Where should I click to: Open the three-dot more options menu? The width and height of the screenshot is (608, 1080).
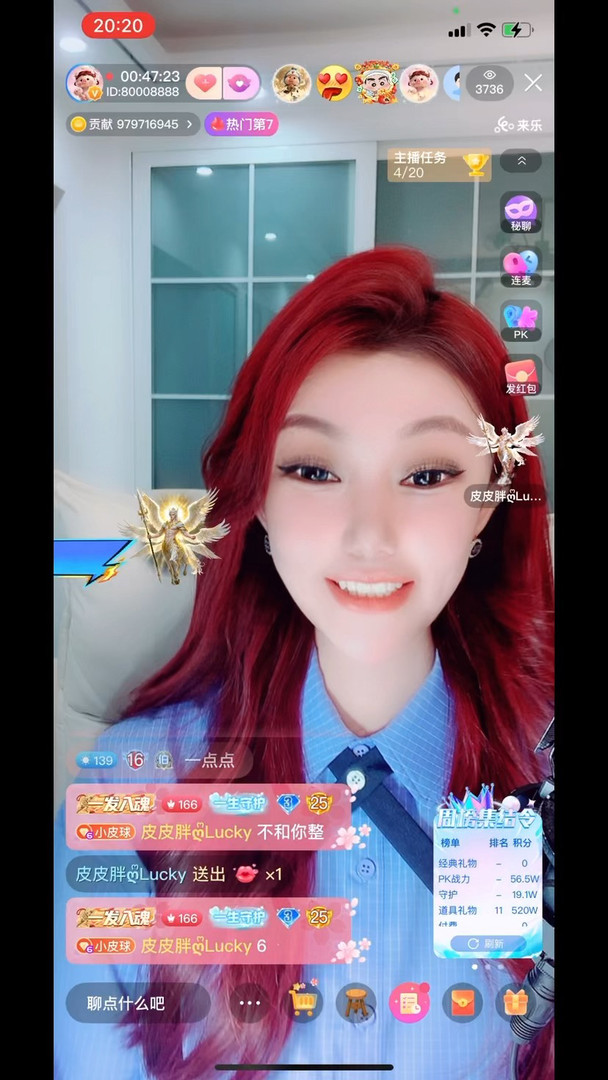pyautogui.click(x=249, y=1003)
